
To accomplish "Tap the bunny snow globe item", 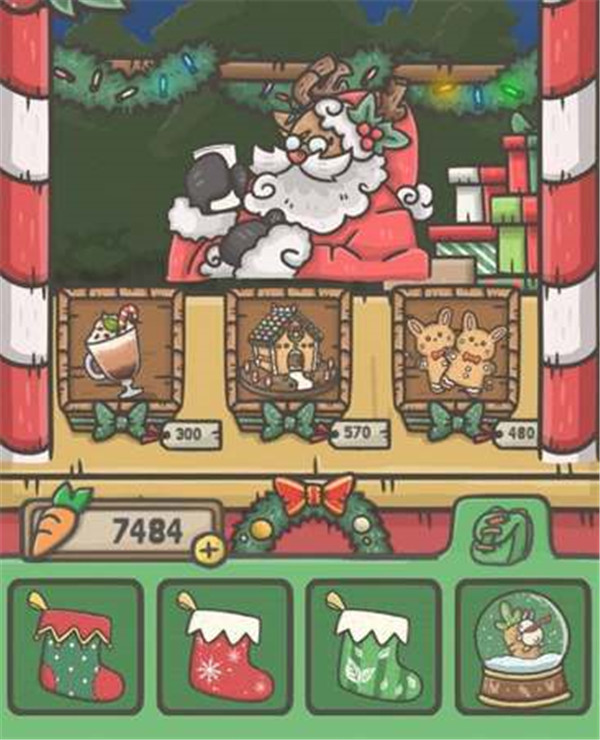I will (523, 647).
